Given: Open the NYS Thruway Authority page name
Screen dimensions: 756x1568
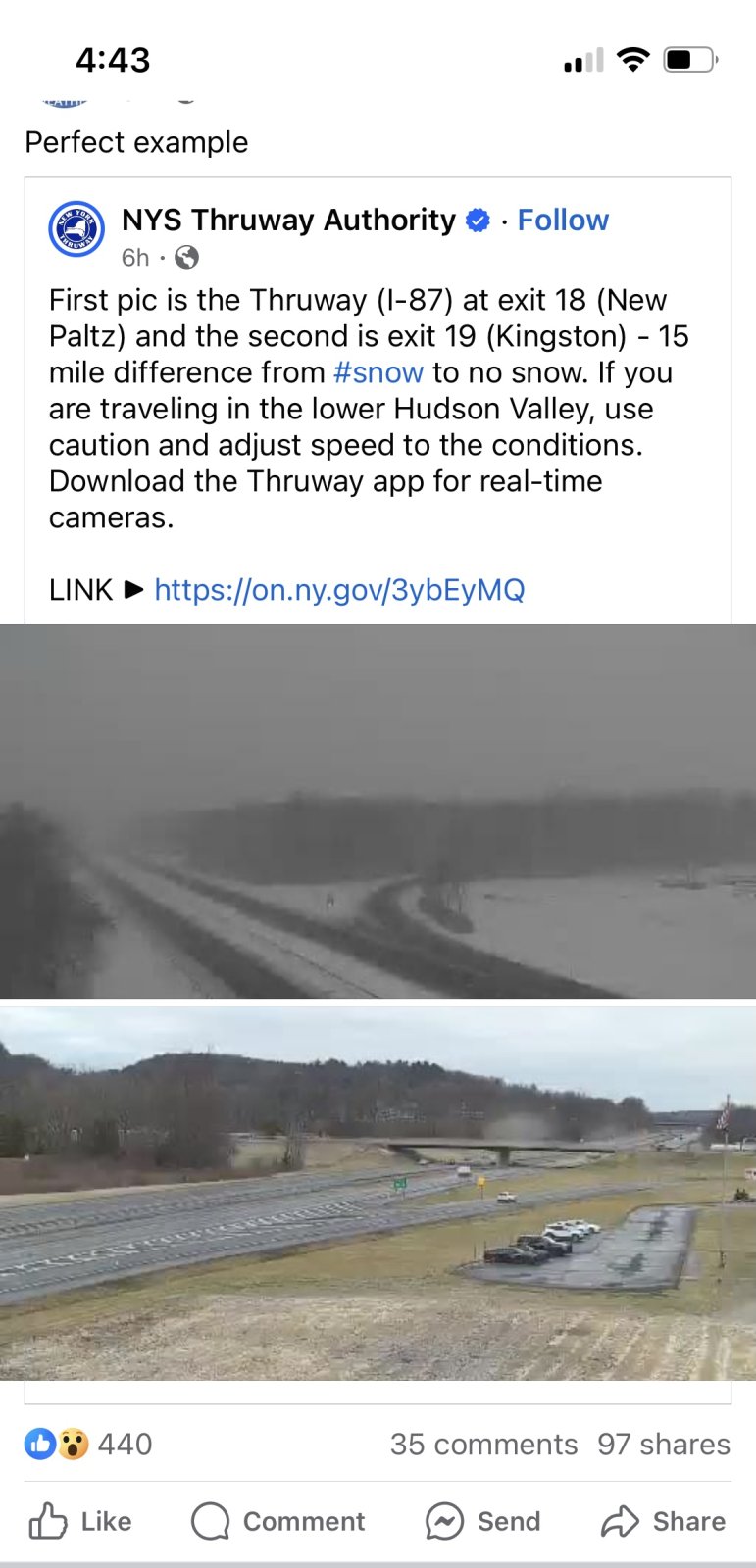Looking at the screenshot, I should click(288, 220).
